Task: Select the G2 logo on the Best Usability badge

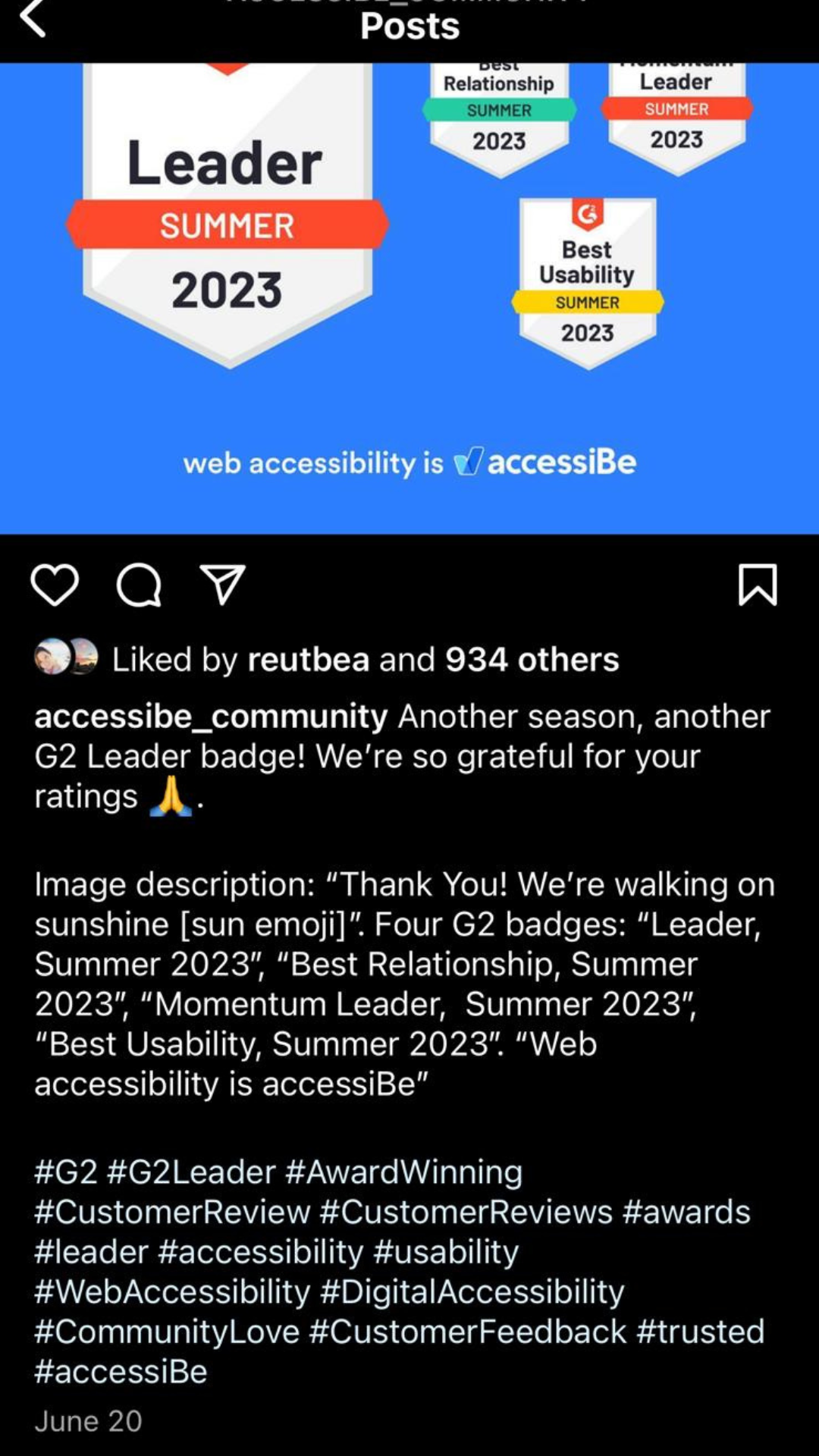Action: (x=587, y=215)
